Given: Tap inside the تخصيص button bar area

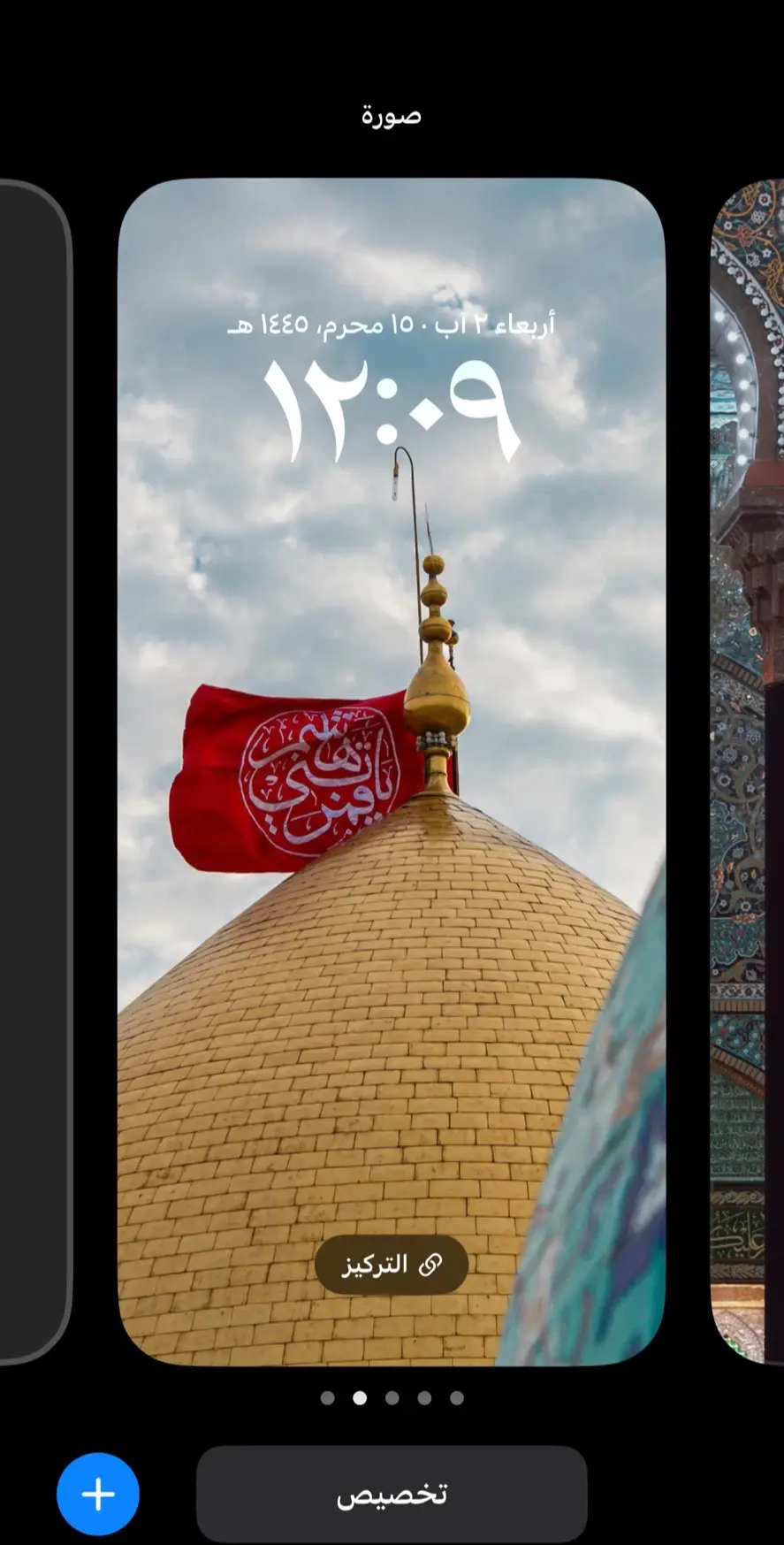Looking at the screenshot, I should pos(392,1493).
